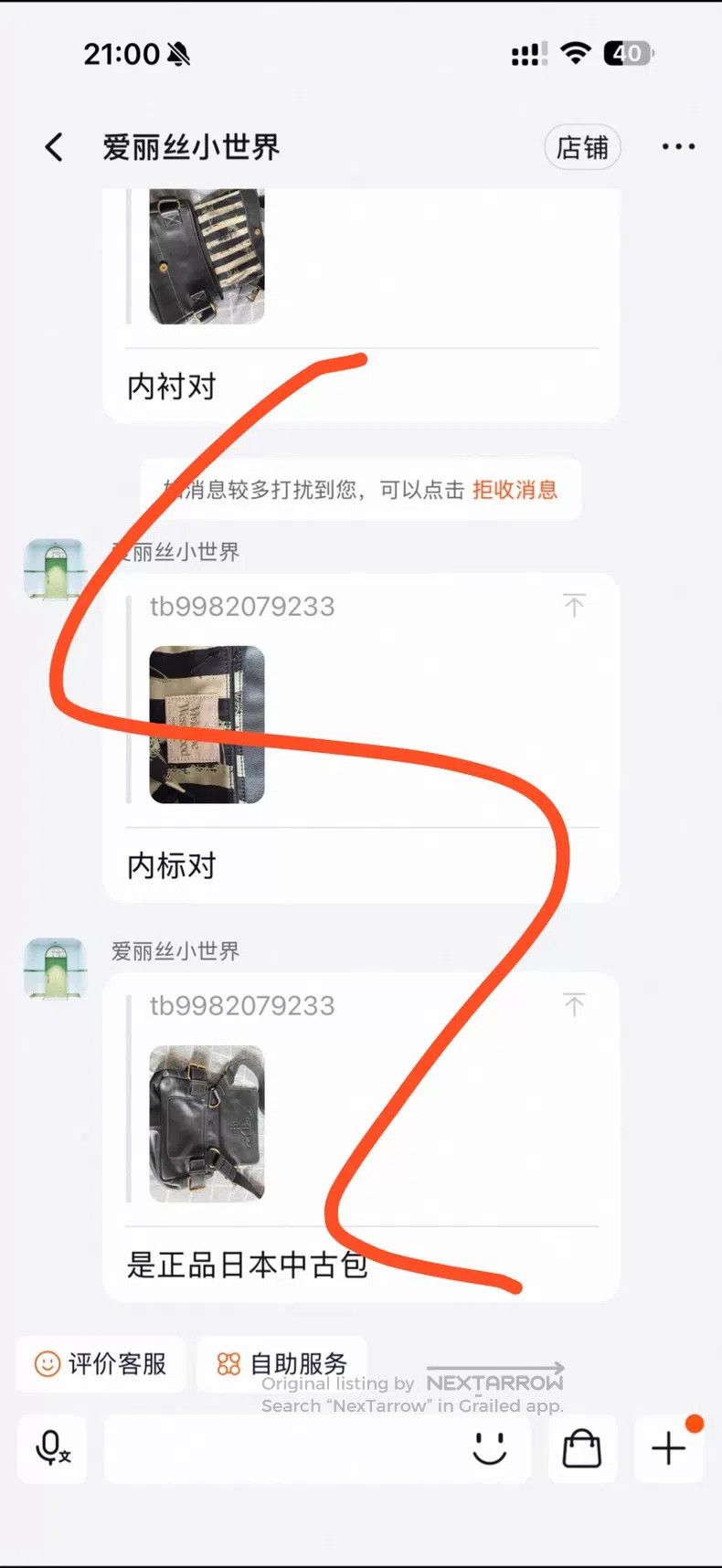This screenshot has height=1568, width=722.
Task: Jump to original message in the 是正品日本中古包 bubble
Action: pos(574,1004)
